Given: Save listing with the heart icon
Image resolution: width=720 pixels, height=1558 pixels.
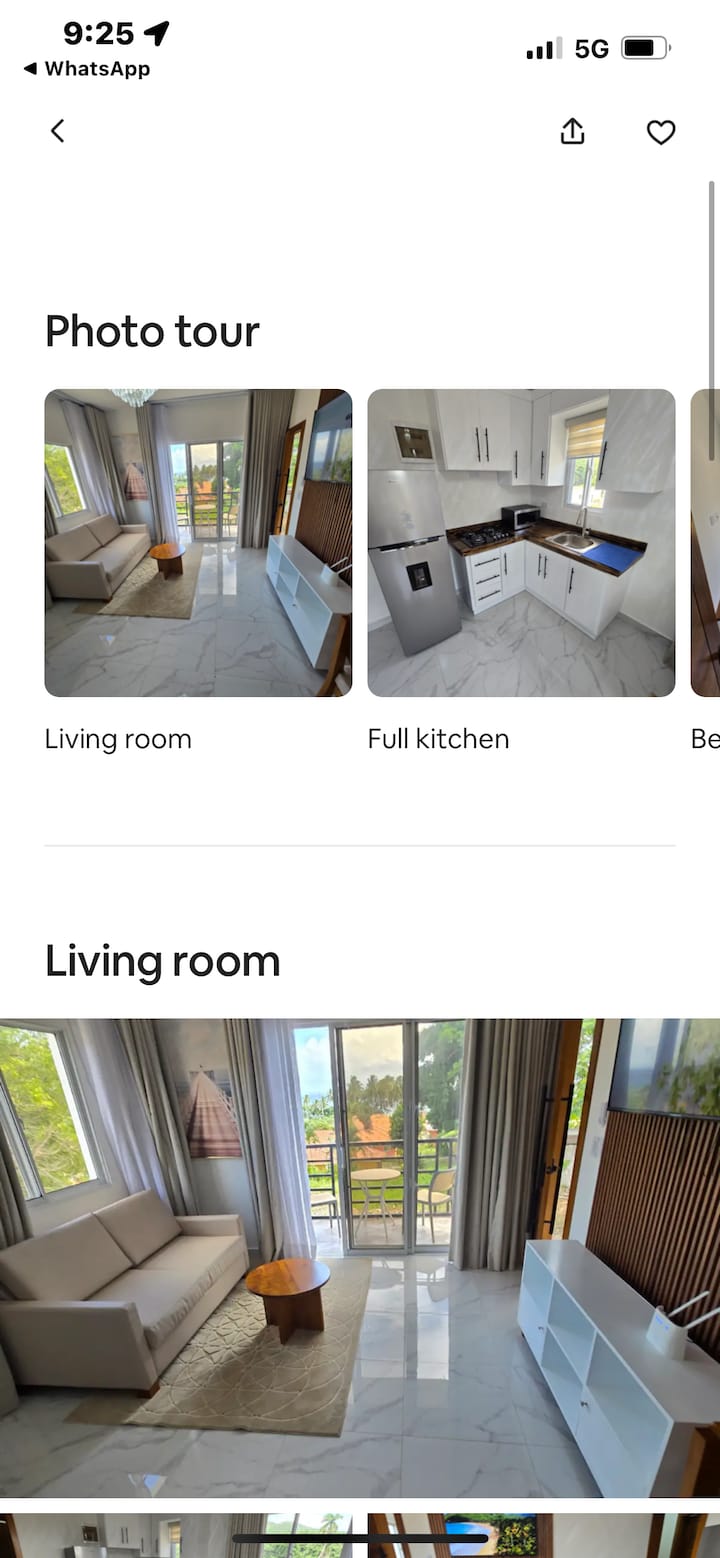Looking at the screenshot, I should click(x=661, y=132).
